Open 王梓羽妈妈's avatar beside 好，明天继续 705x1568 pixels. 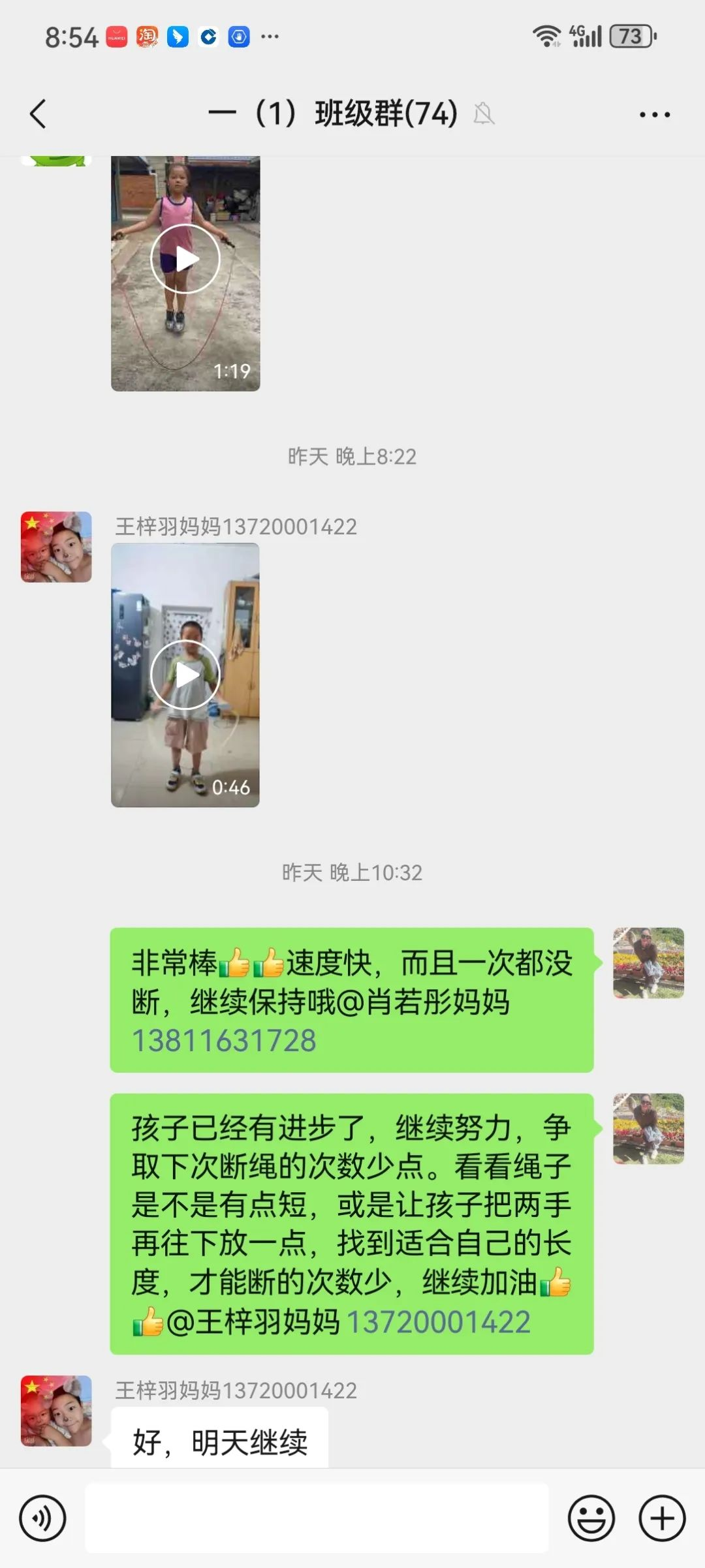tap(56, 1411)
